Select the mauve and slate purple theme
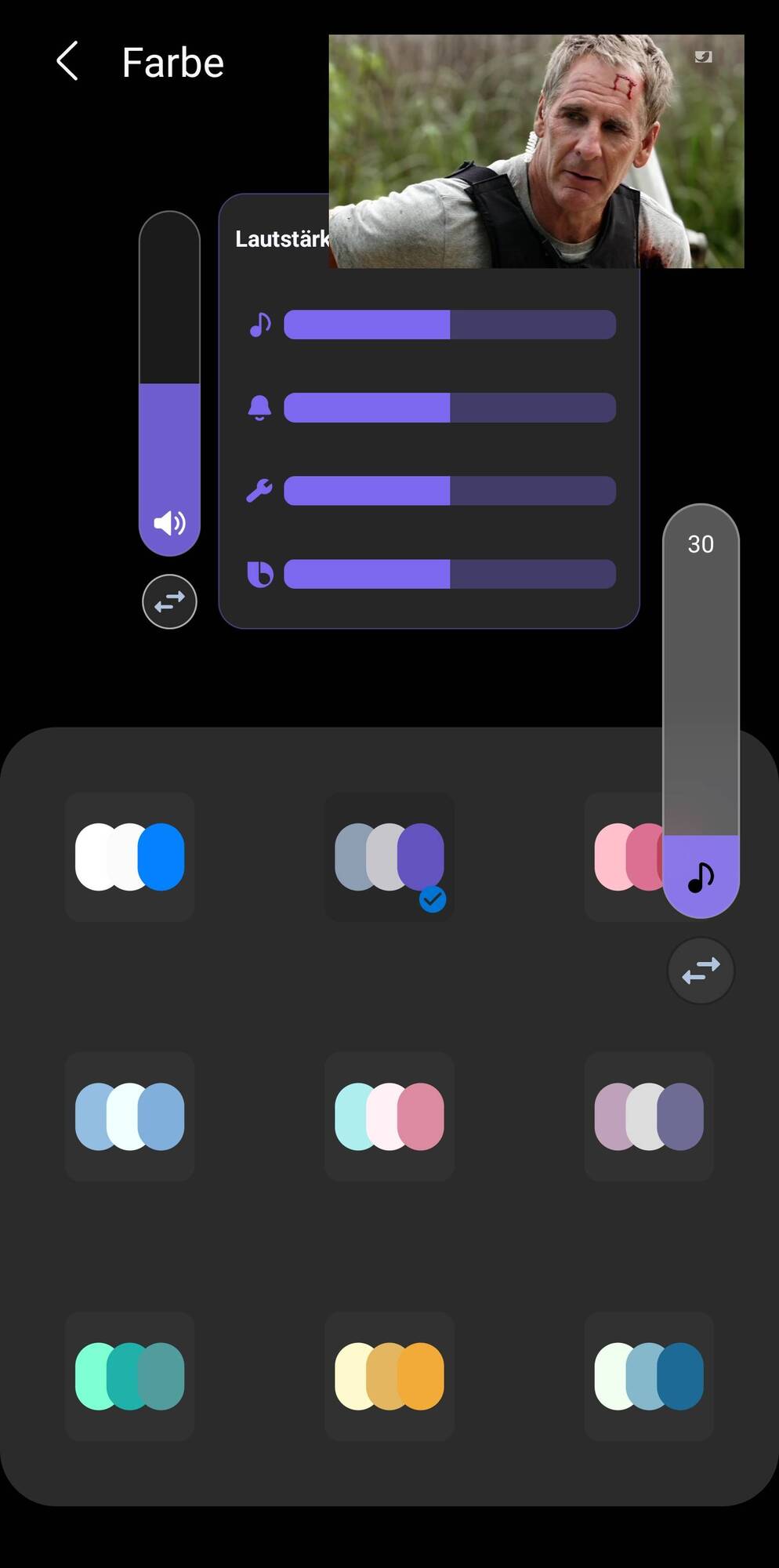Screen dimensions: 779x1568 [649, 1116]
